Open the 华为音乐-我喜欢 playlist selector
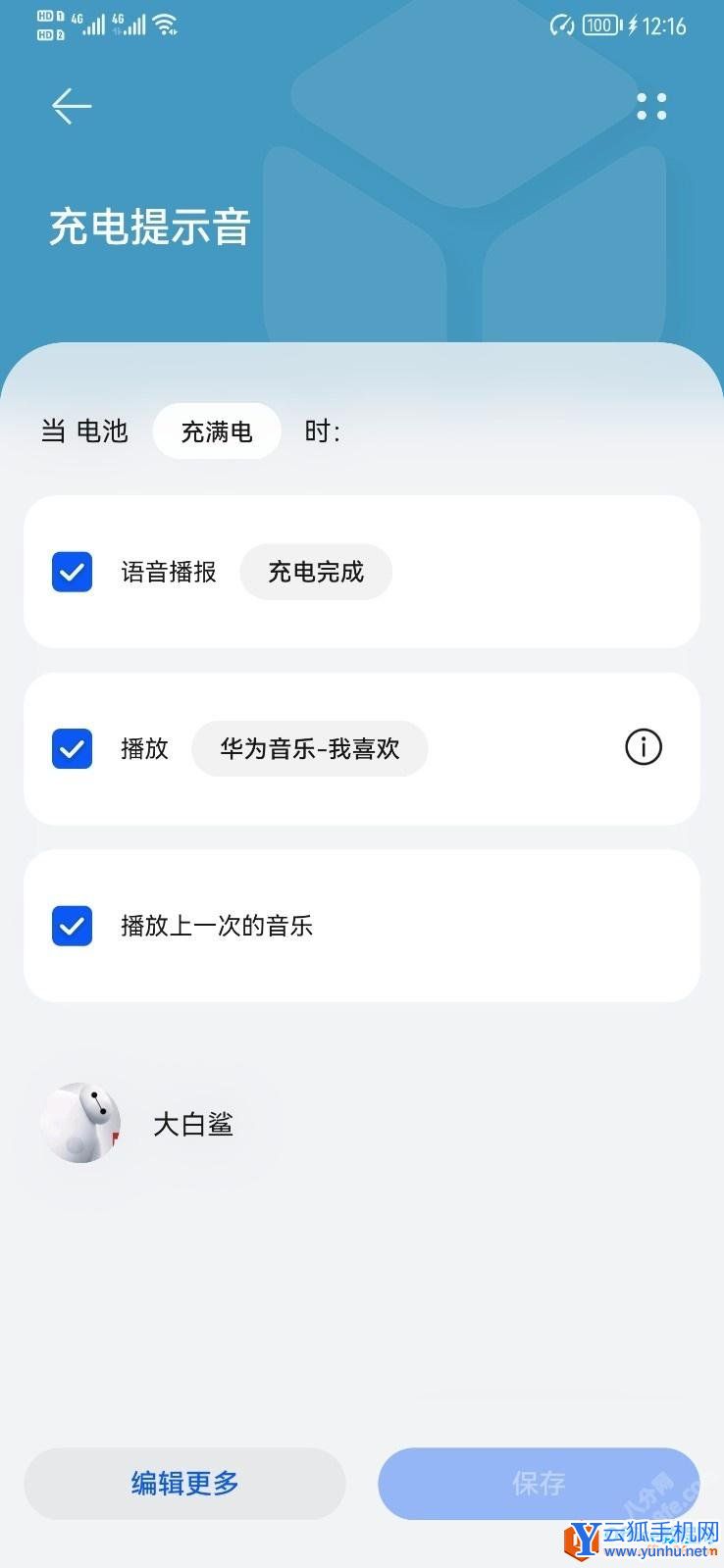This screenshot has width=724, height=1568. tap(309, 748)
